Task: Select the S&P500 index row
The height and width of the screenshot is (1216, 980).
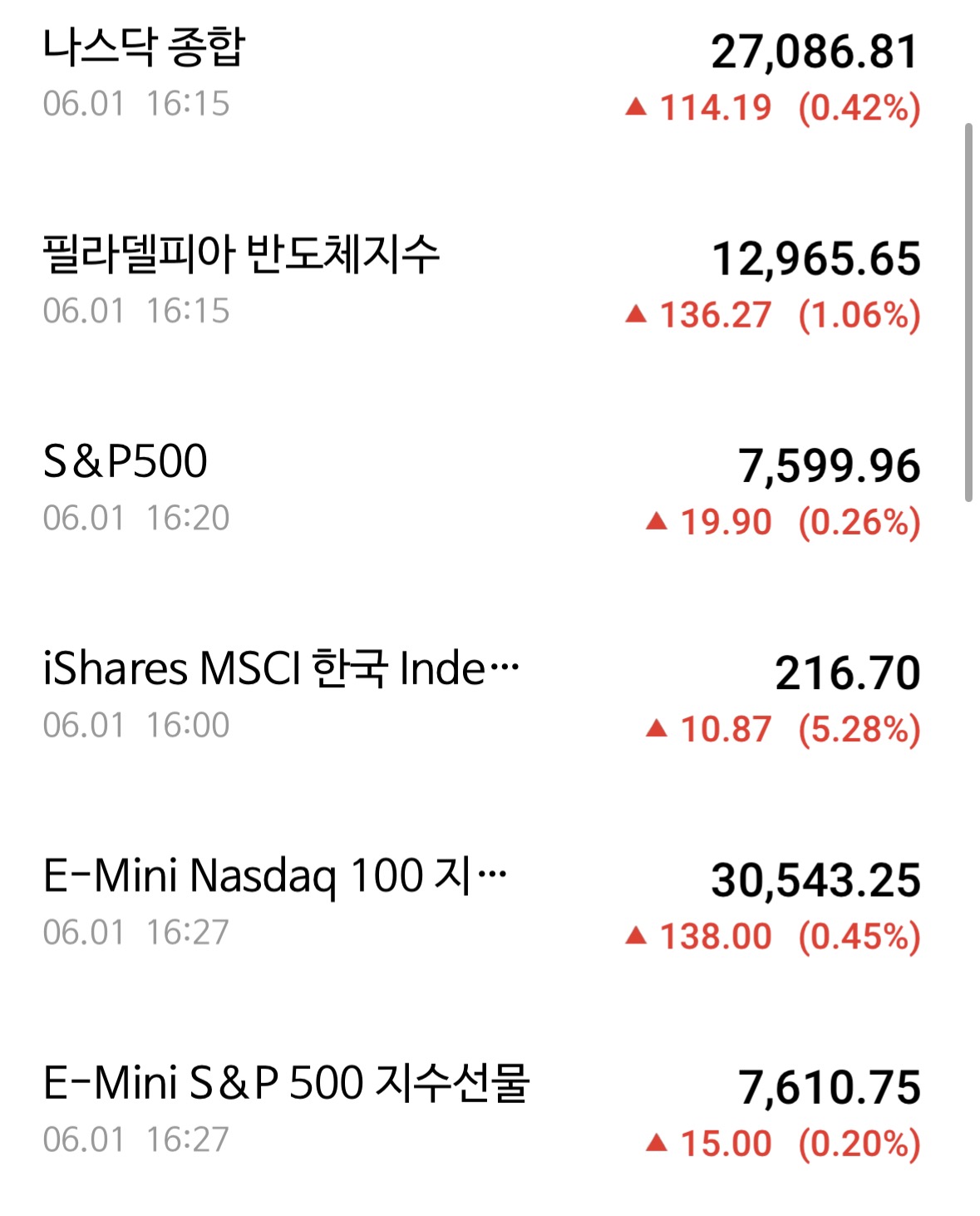Action: tap(482, 489)
